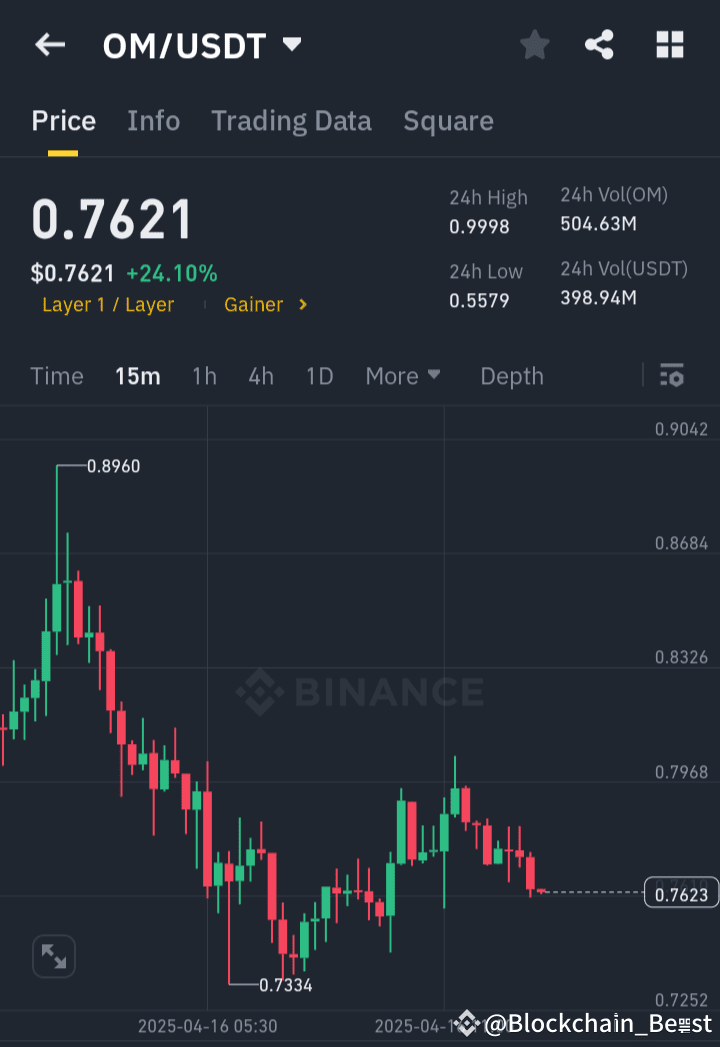Viewport: 720px width, 1047px height.
Task: Tap the Layer 1 / Layer tag
Action: pos(108,304)
